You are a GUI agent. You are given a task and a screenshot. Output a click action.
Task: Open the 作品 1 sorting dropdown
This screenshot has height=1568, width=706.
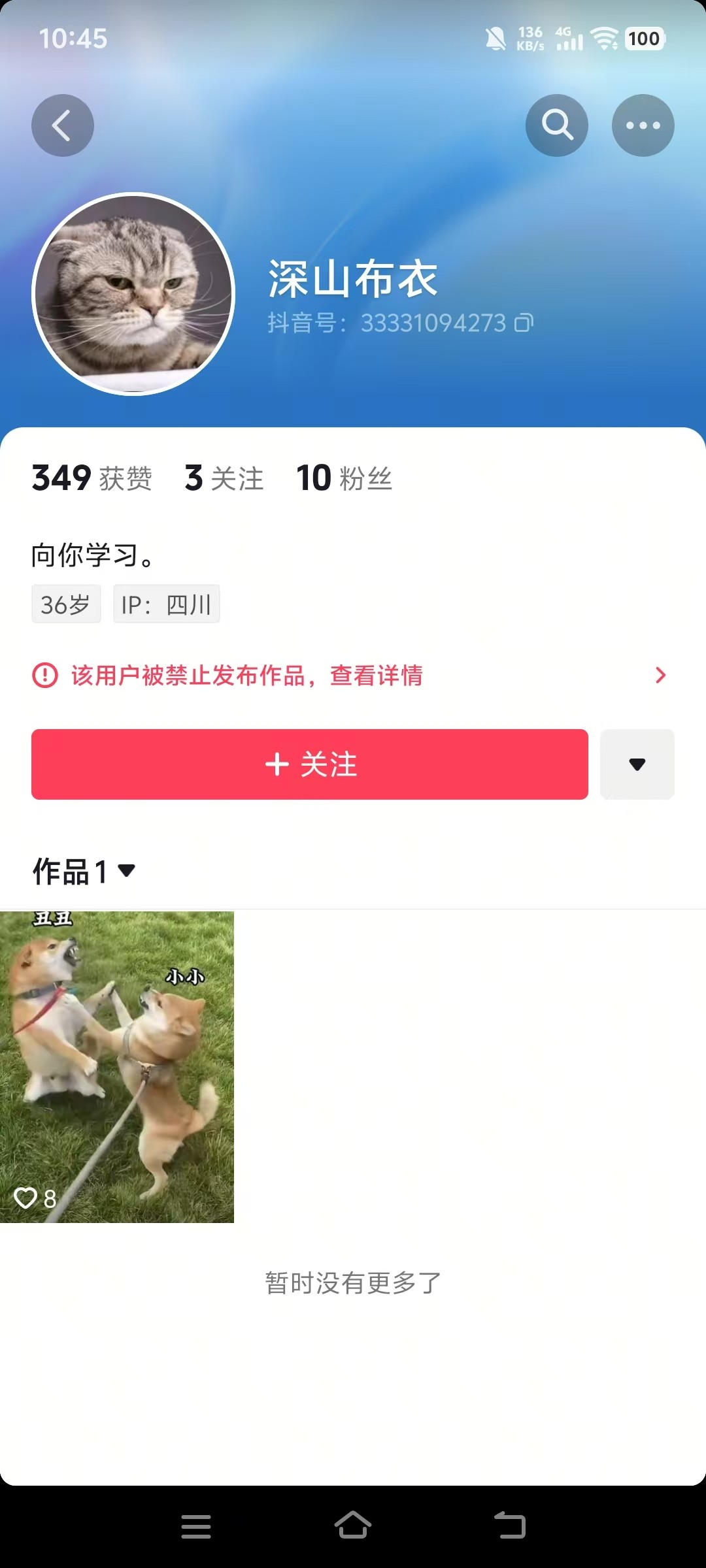85,872
